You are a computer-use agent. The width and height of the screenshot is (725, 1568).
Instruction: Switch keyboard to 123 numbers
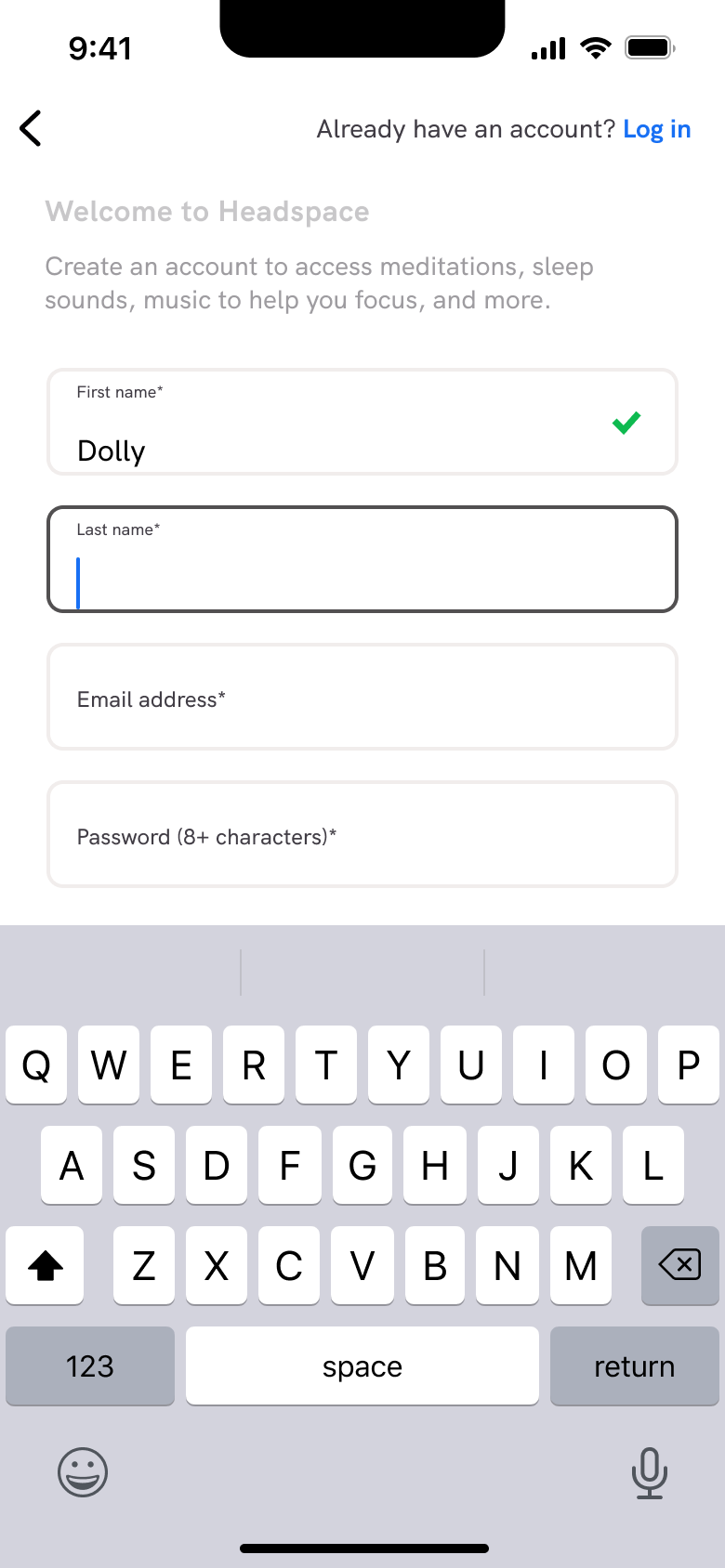click(x=90, y=1365)
